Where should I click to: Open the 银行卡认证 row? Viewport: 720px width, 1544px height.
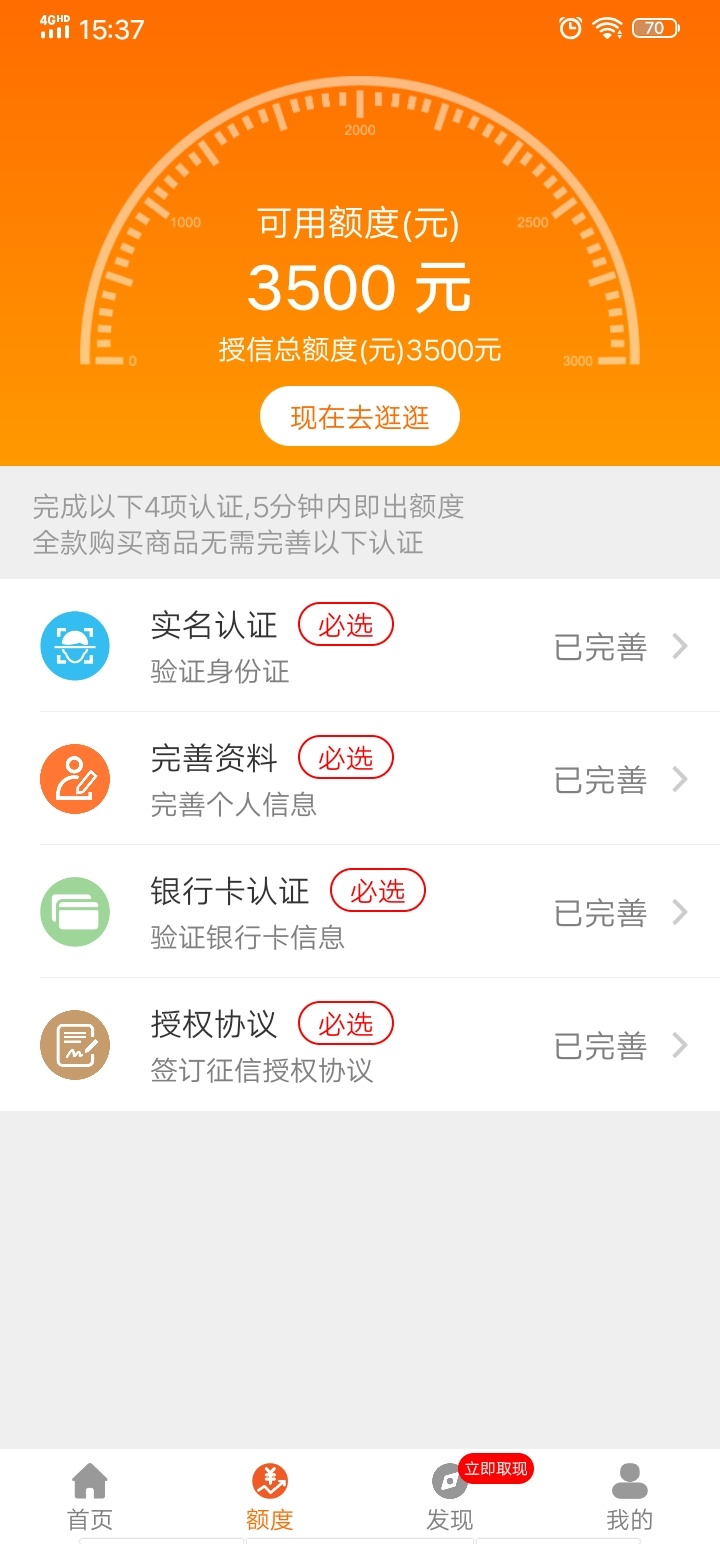click(x=360, y=912)
